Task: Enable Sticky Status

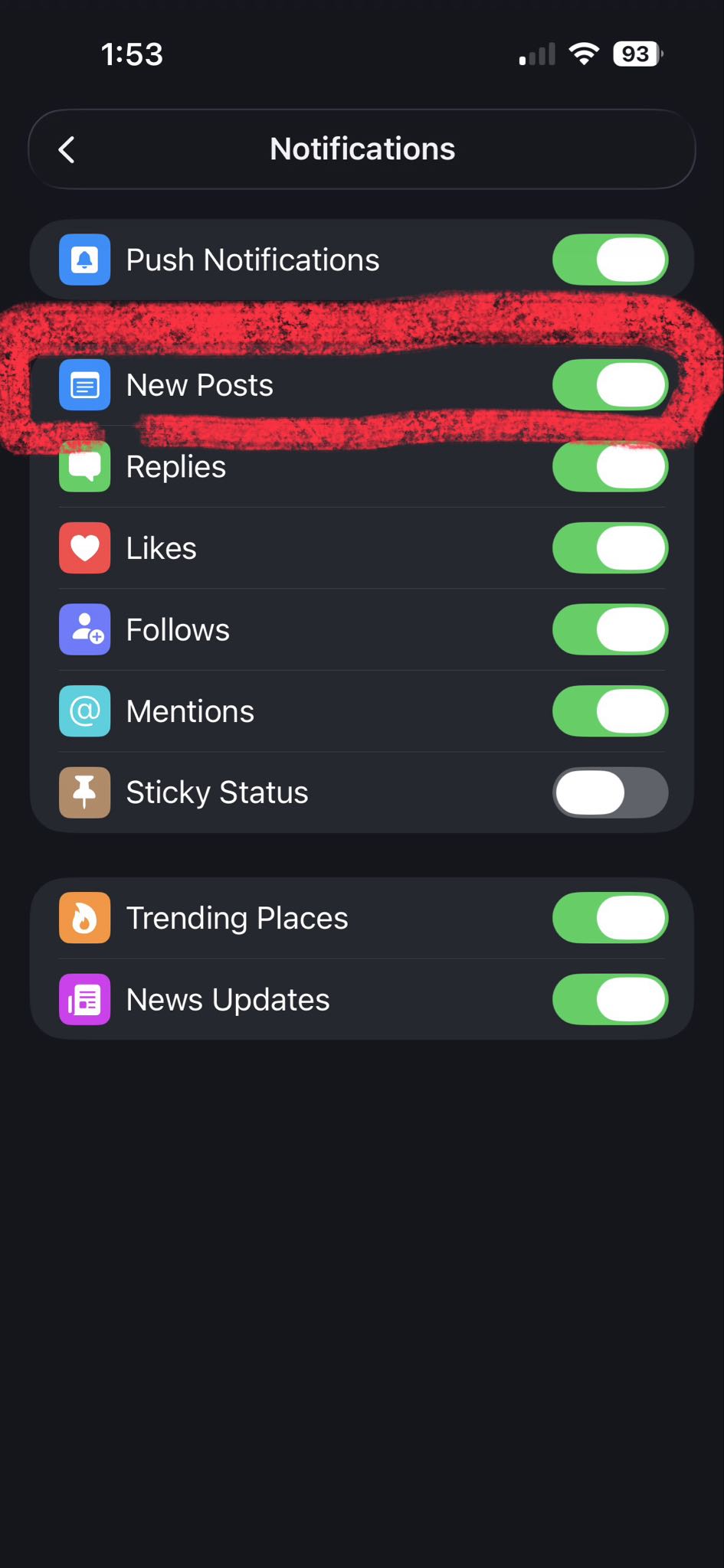Action: coord(610,792)
